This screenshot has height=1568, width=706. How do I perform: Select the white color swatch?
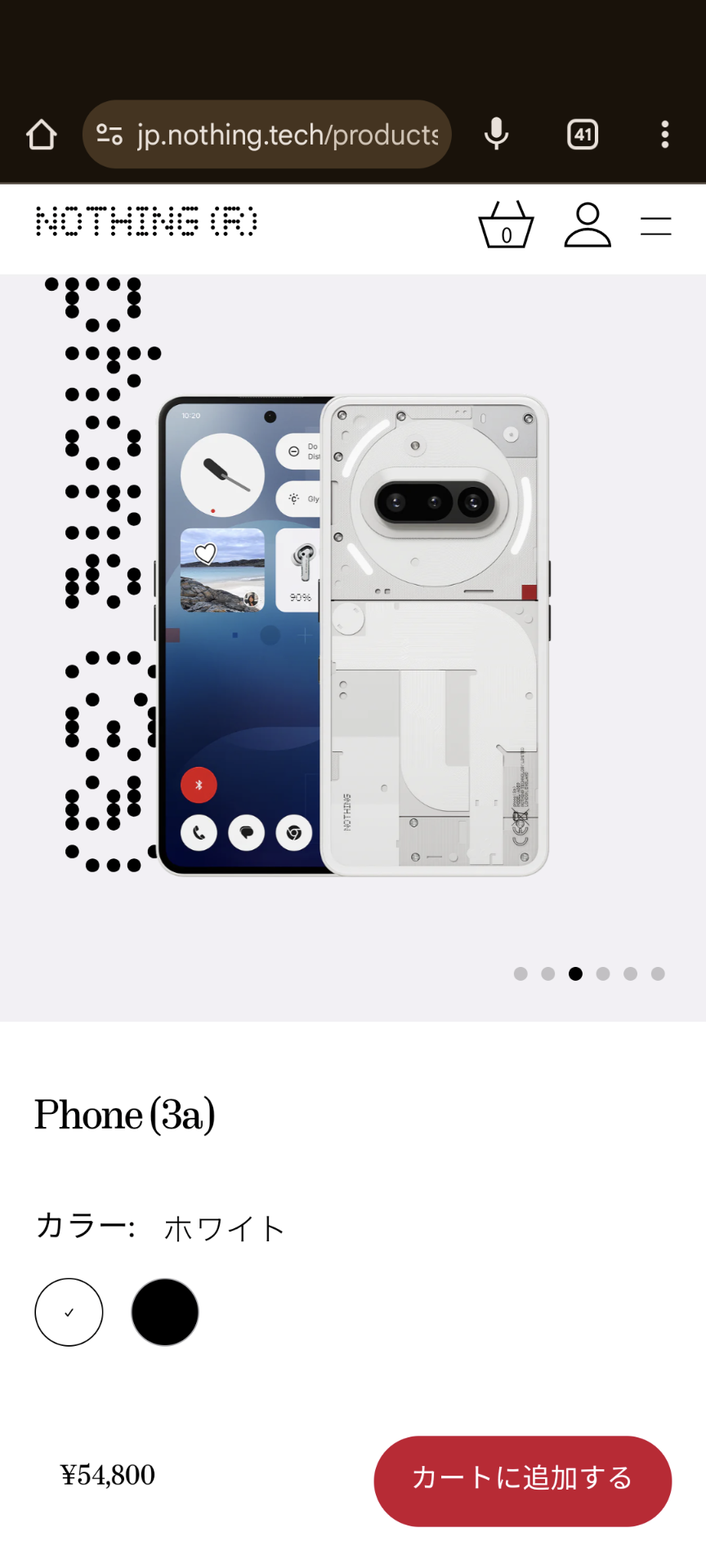69,1312
